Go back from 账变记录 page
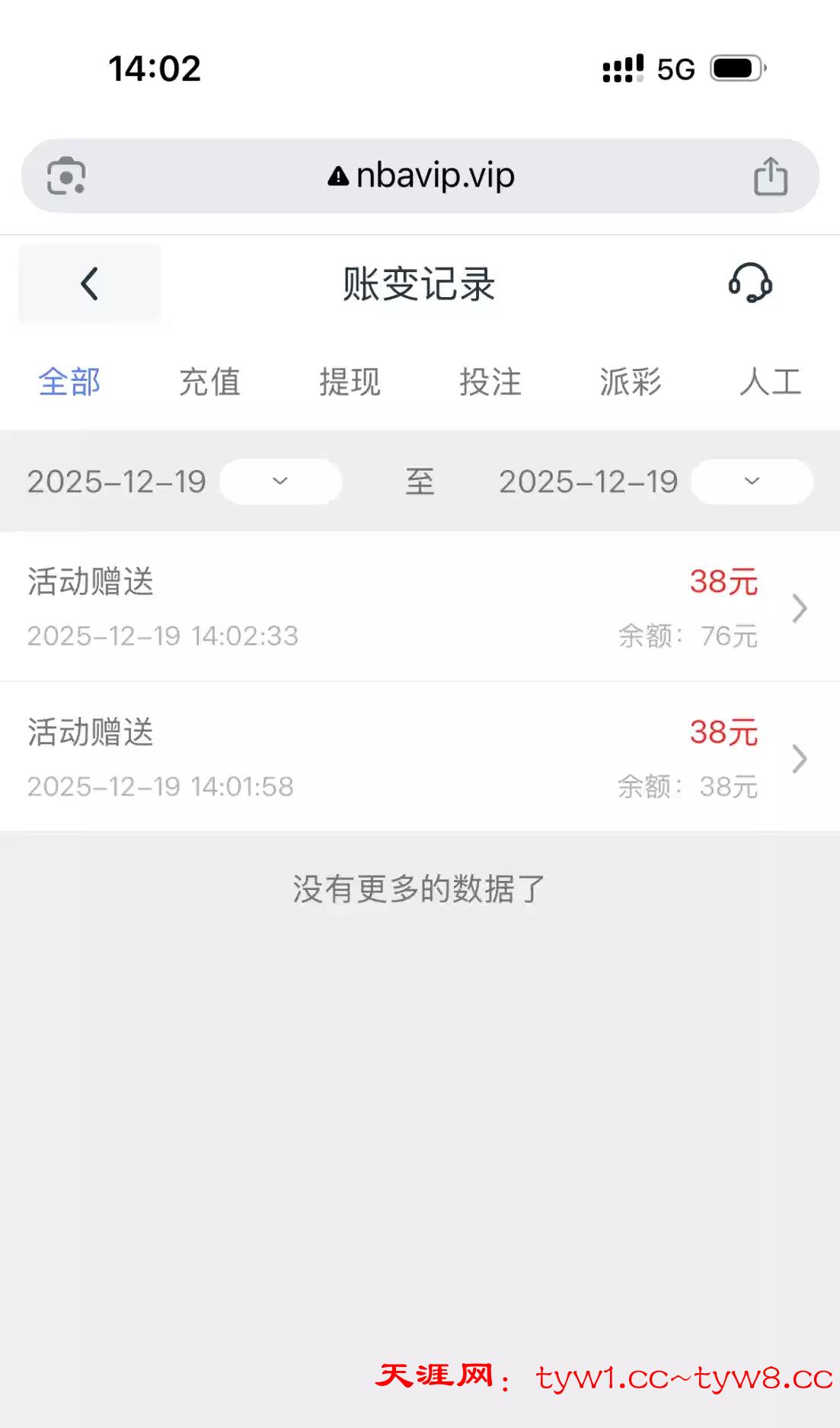 pyautogui.click(x=90, y=284)
